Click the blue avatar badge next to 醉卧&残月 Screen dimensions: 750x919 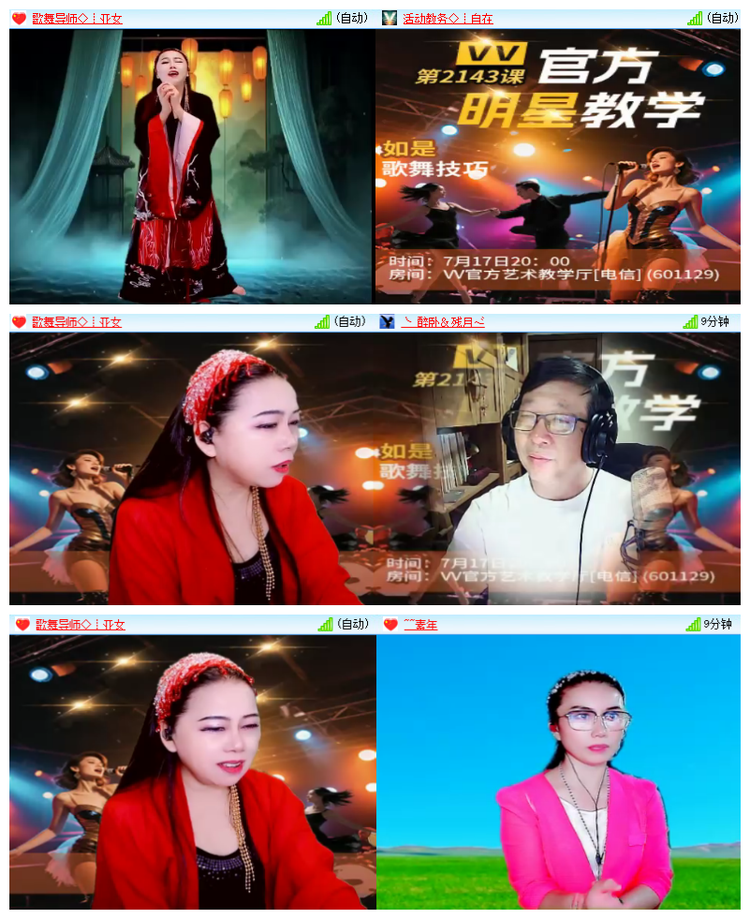pyautogui.click(x=388, y=322)
